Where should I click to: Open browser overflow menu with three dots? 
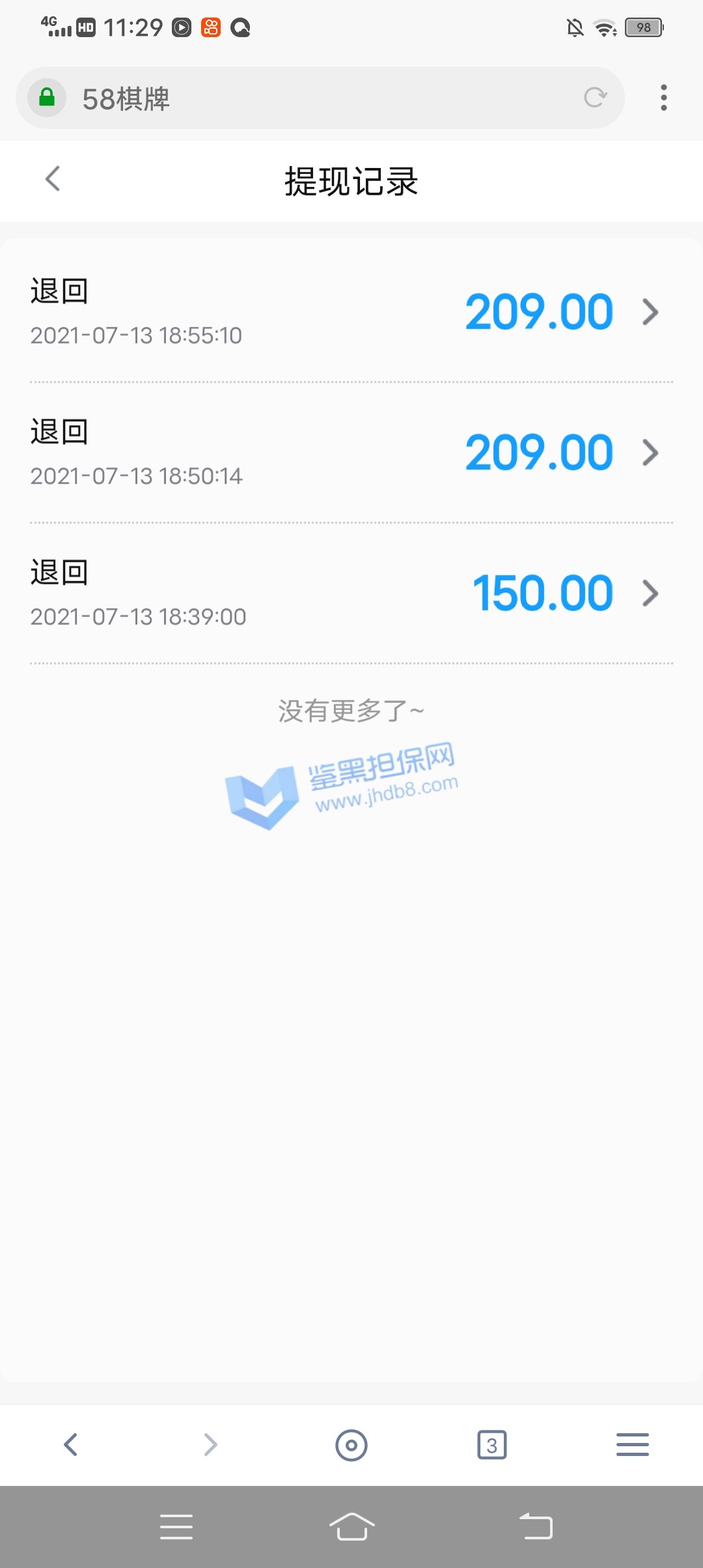tap(663, 98)
